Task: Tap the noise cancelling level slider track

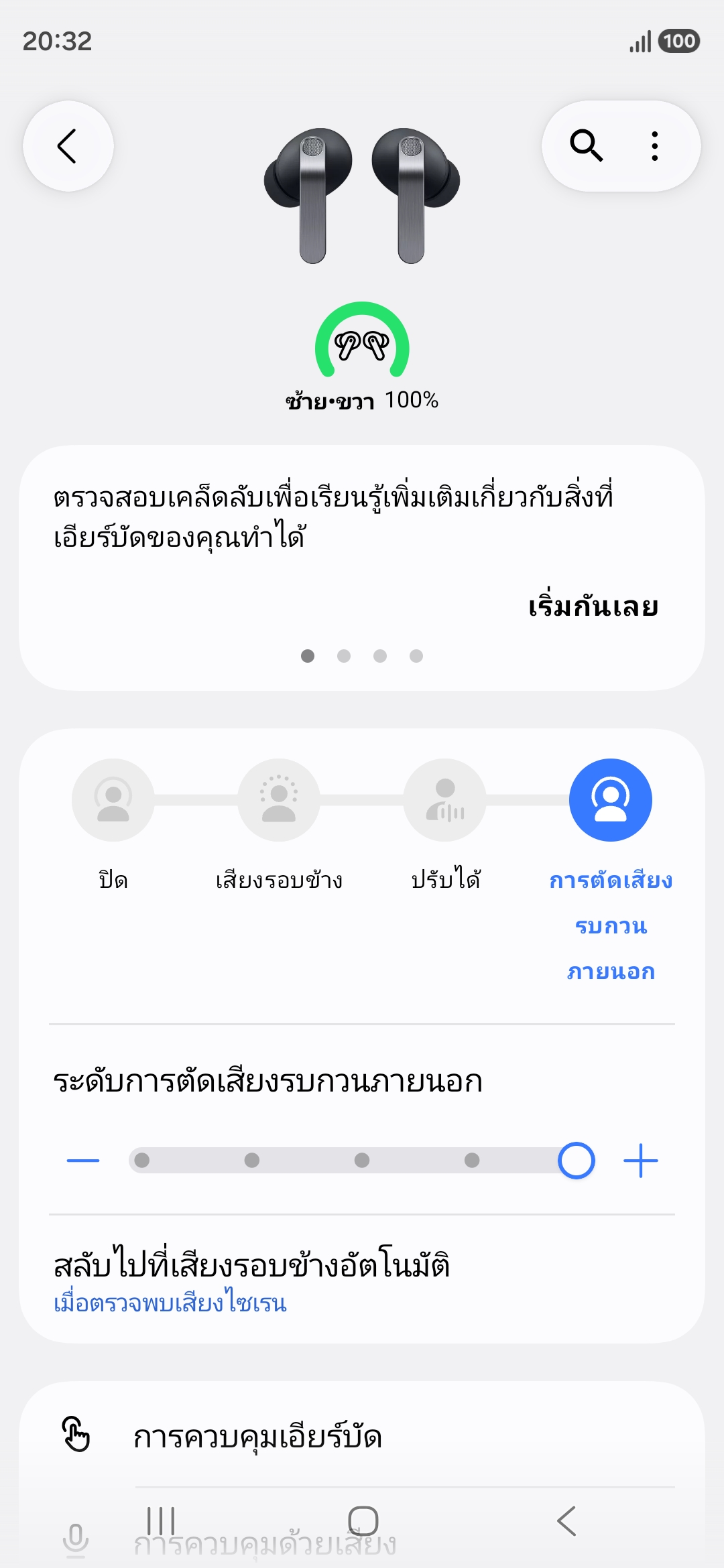Action: pyautogui.click(x=362, y=1161)
